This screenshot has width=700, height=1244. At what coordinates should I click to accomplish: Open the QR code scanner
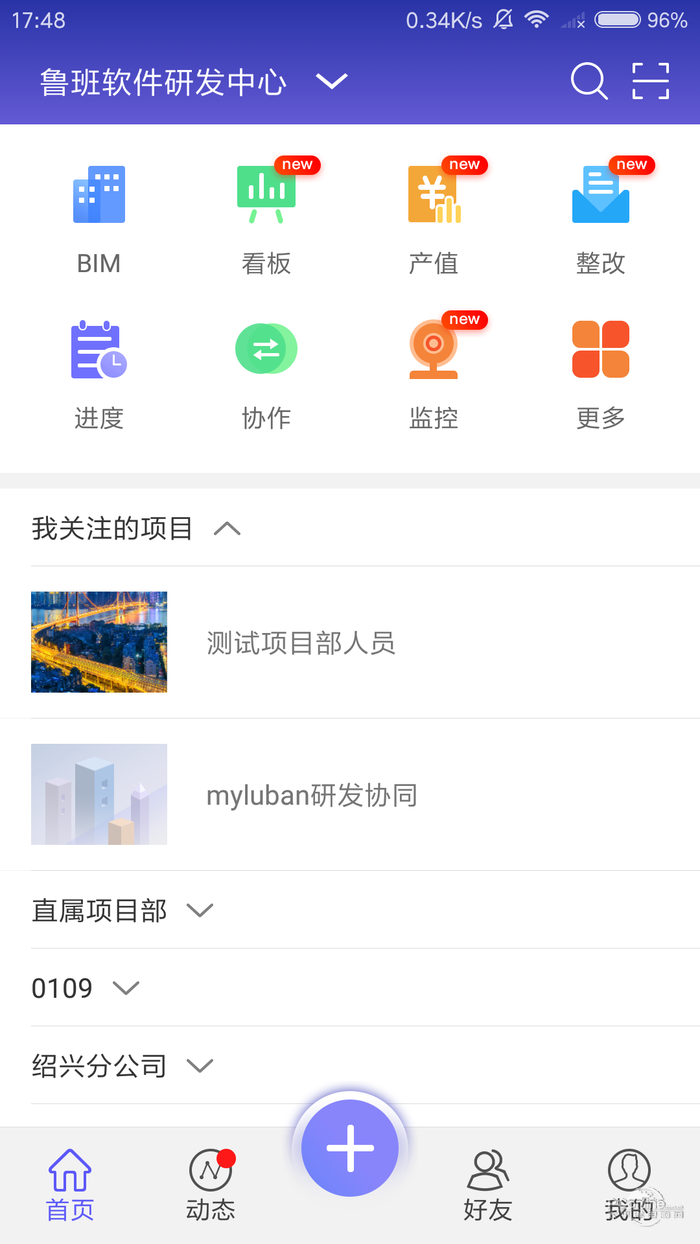(x=650, y=82)
